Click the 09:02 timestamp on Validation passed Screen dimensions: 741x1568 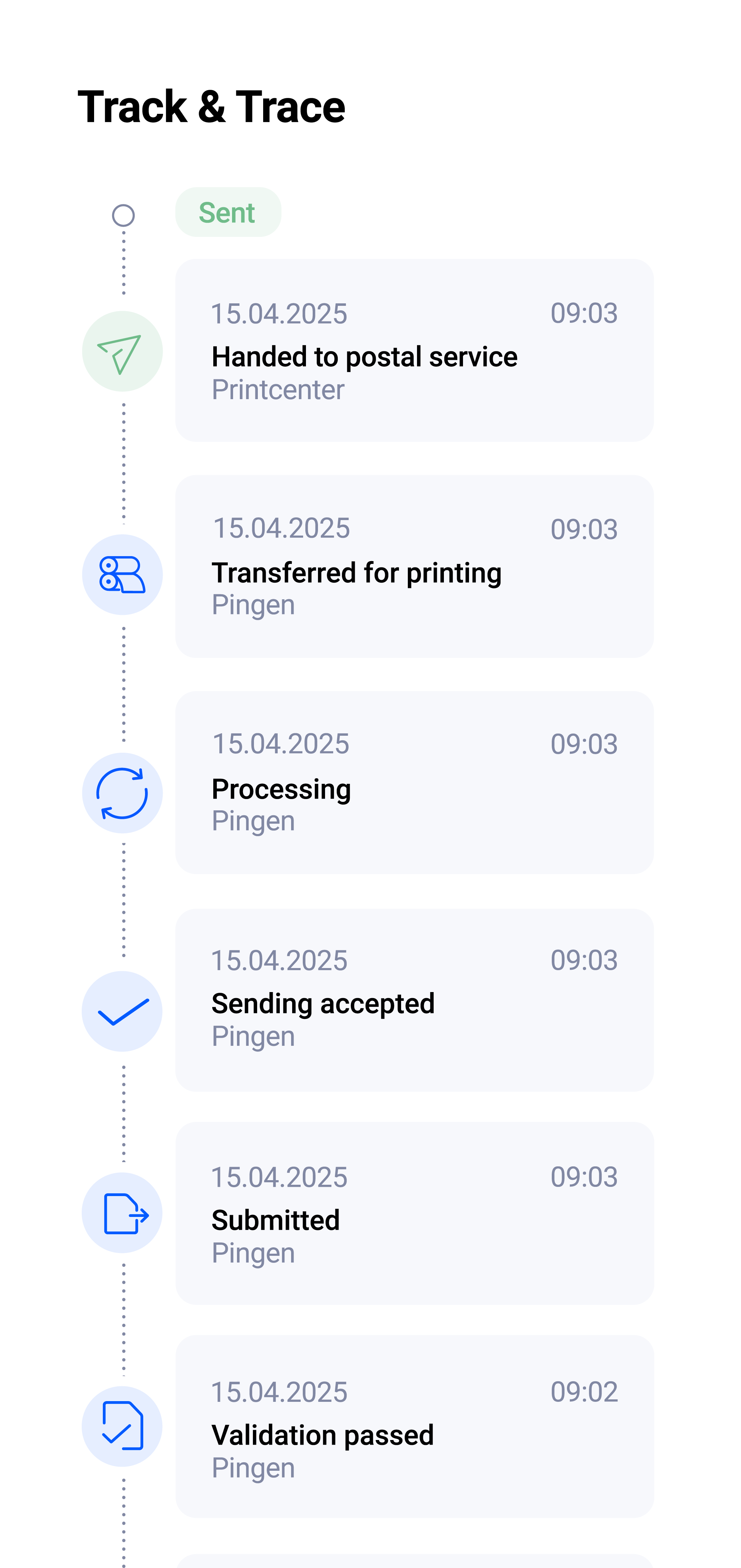pos(583,1393)
